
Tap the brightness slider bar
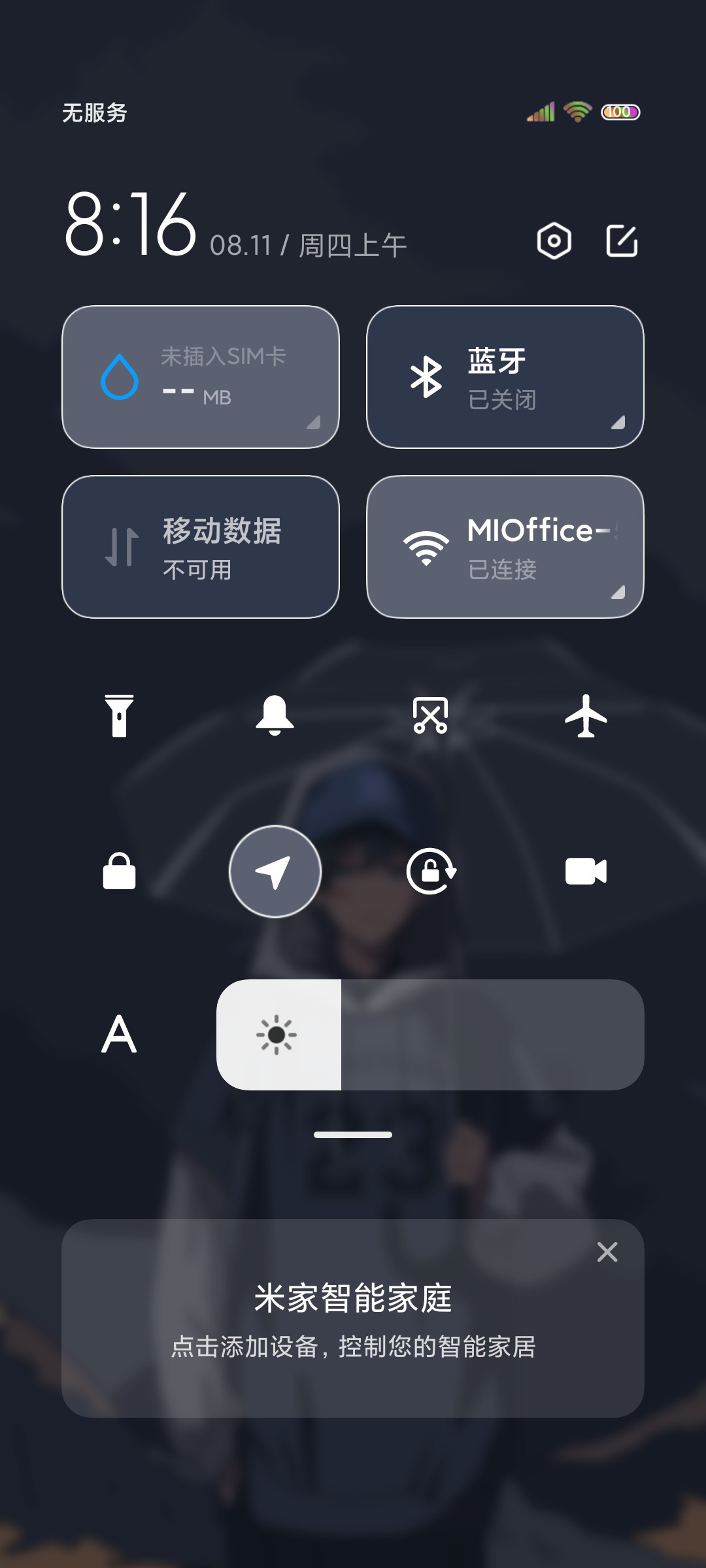430,1034
